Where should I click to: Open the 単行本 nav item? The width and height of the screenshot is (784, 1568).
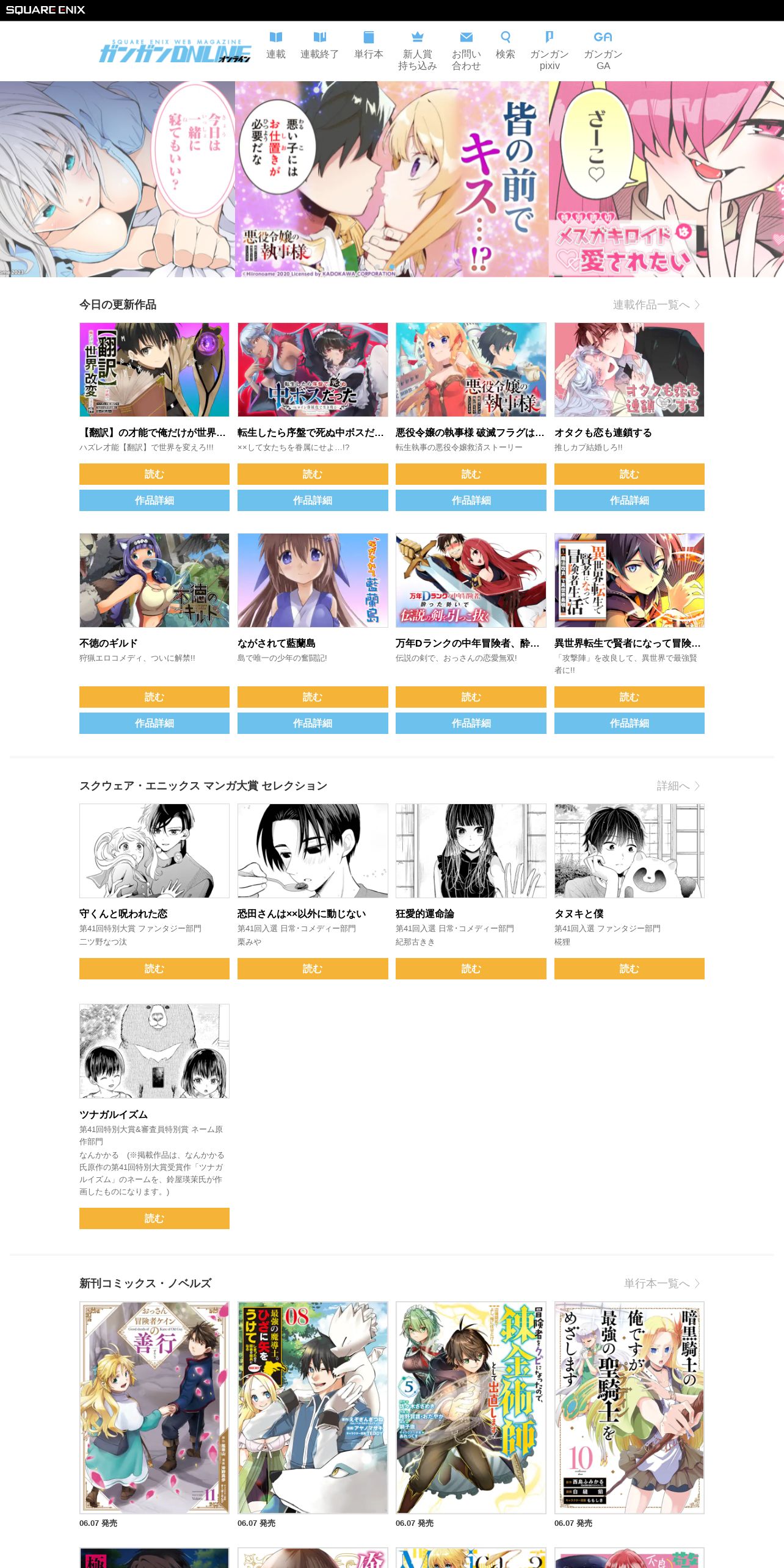pos(369,46)
